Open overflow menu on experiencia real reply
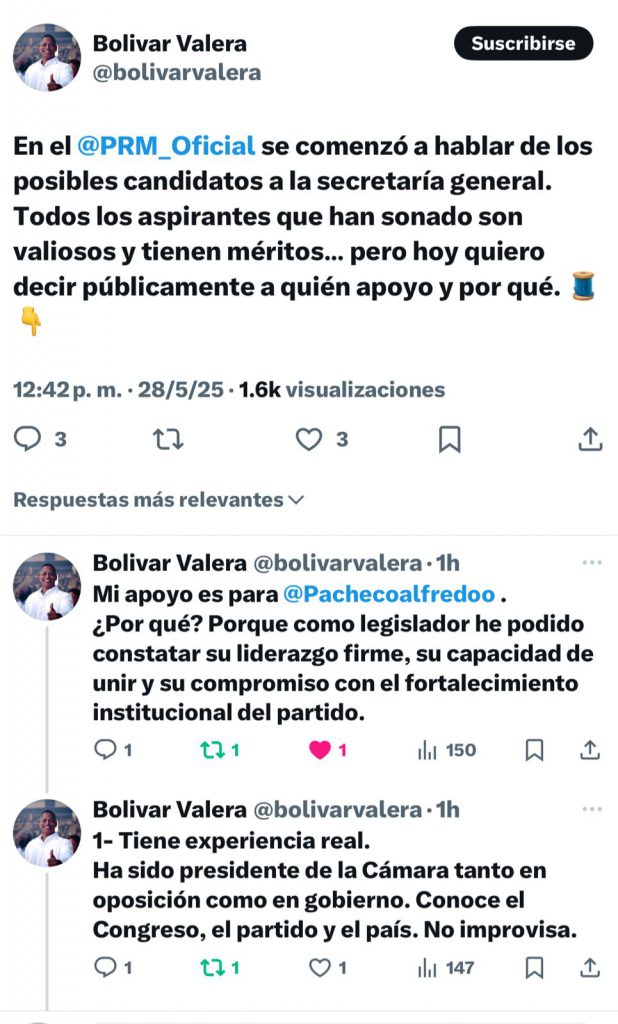This screenshot has width=618, height=1024. coord(592,809)
